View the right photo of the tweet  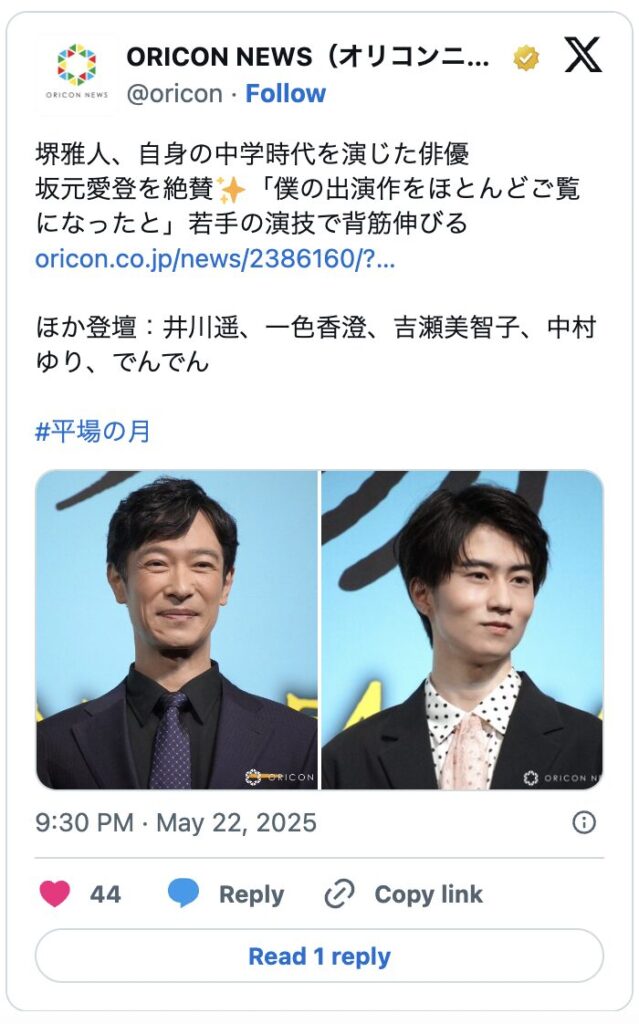click(462, 630)
